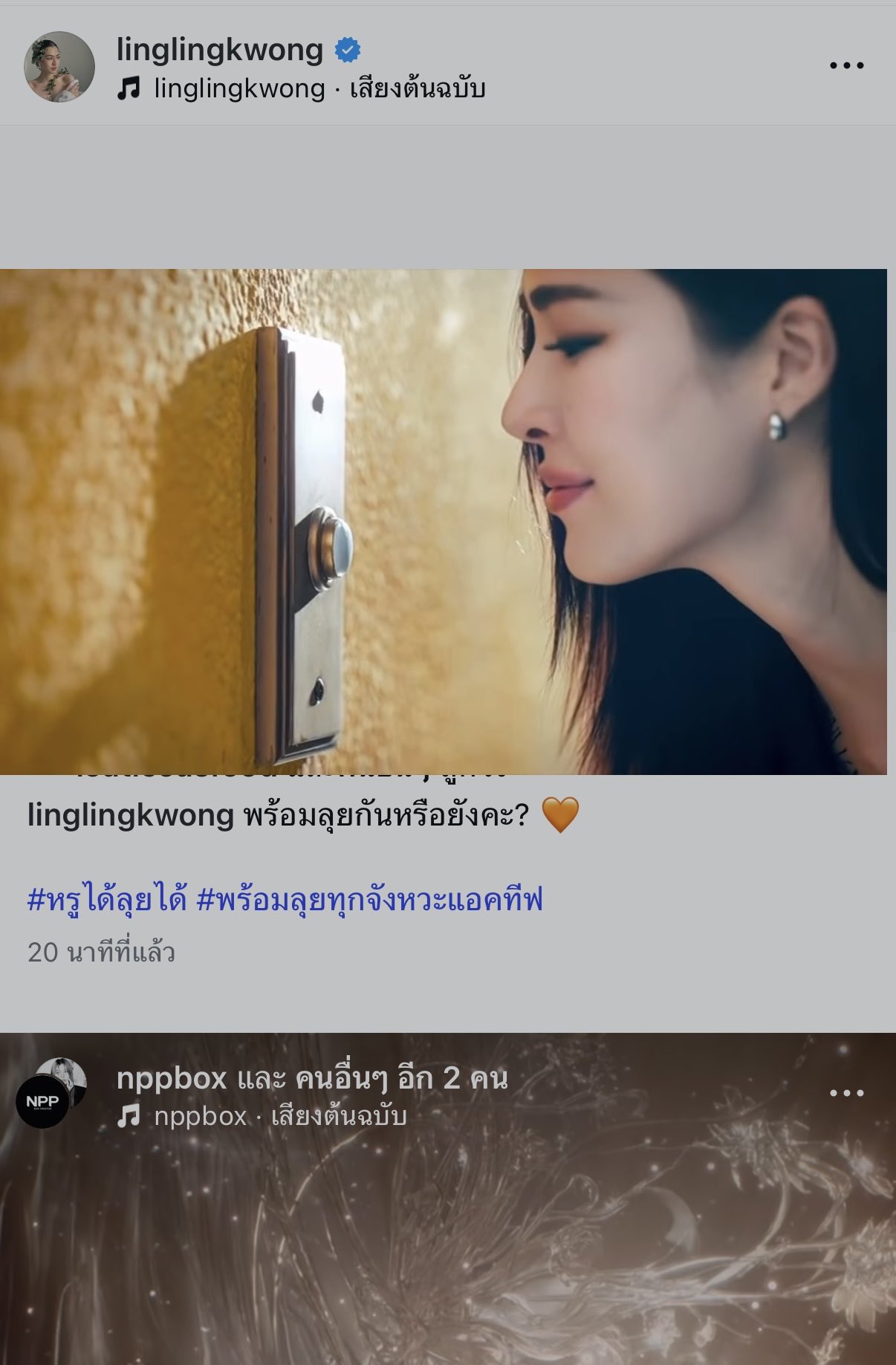View nppbox and 2 other collaborators
The height and width of the screenshot is (1365, 896).
312,1078
